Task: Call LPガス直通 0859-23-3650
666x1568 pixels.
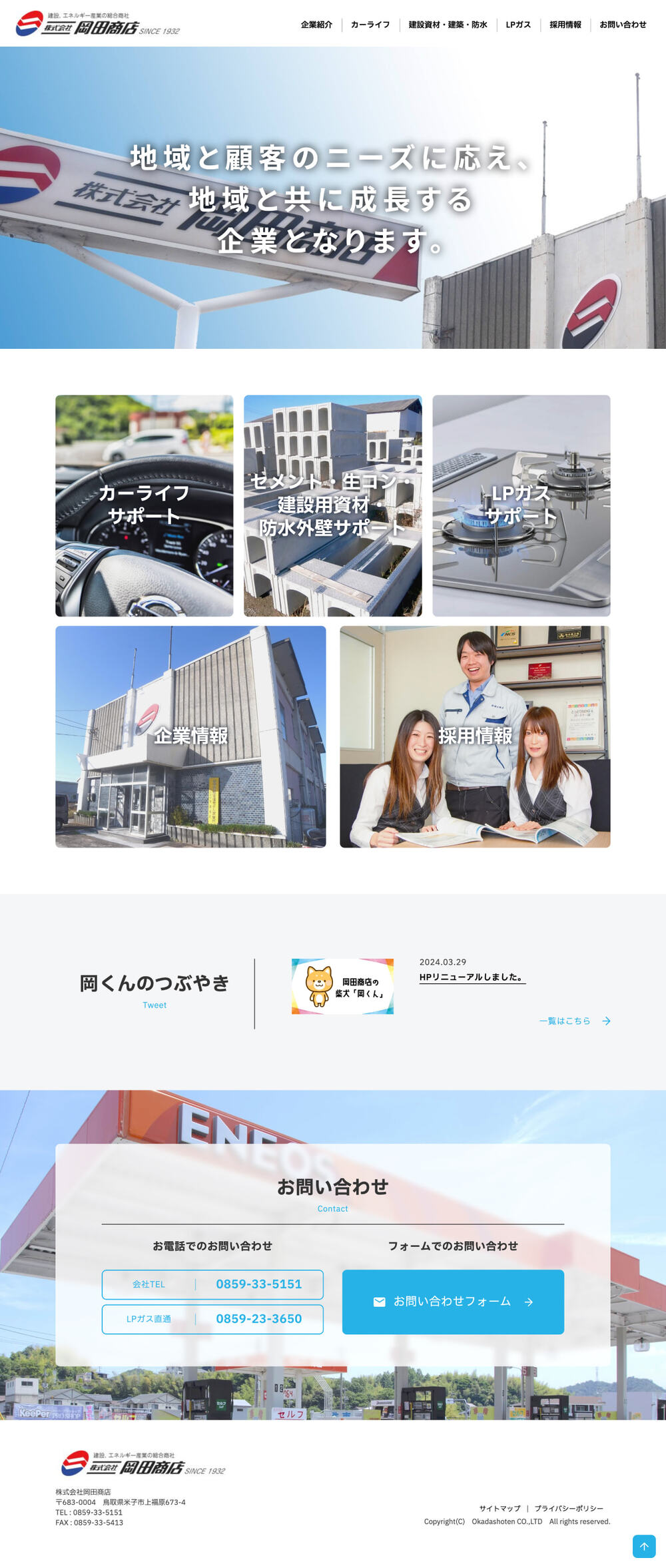Action: 212,1318
